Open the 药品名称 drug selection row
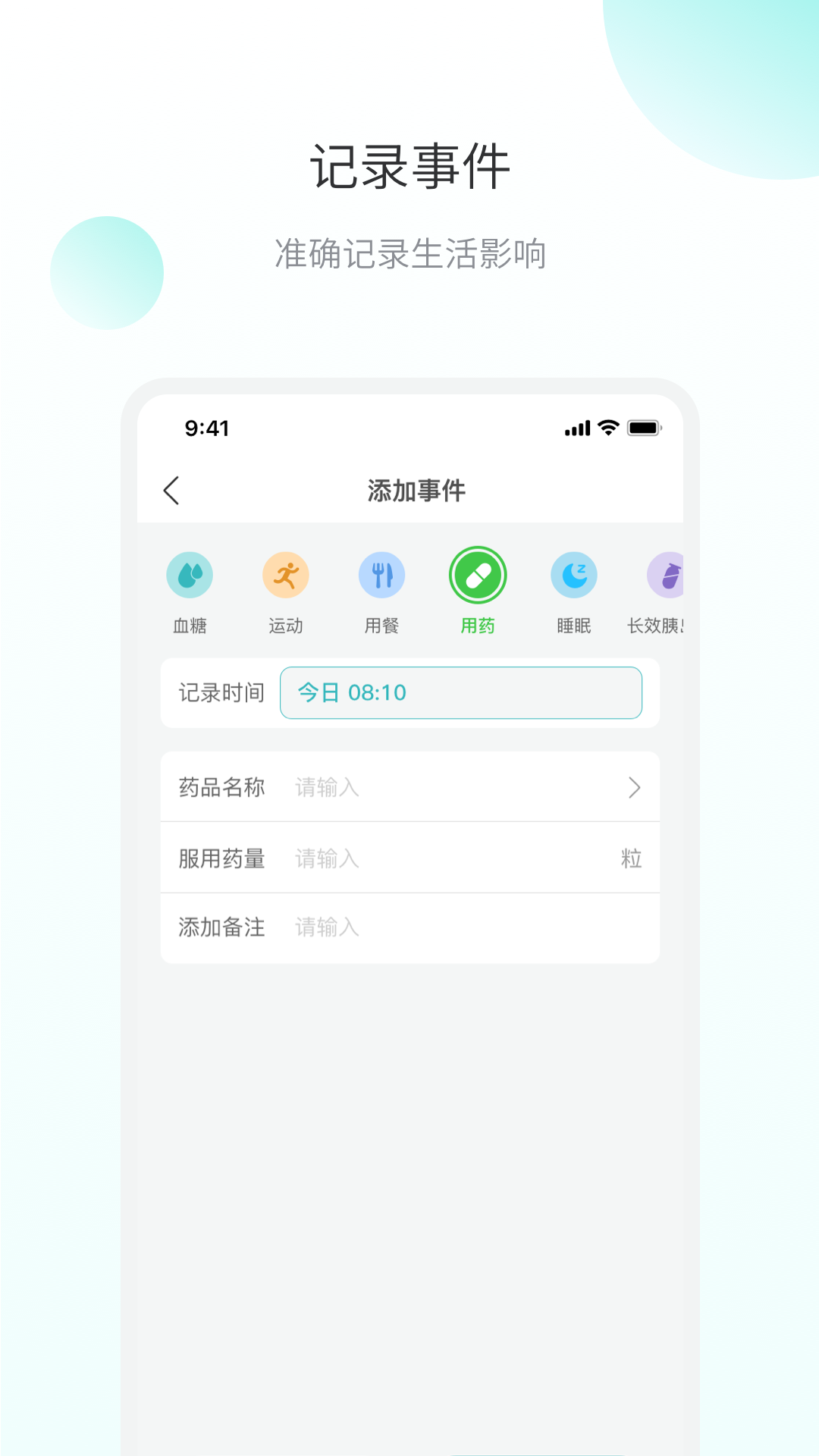This screenshot has height=1456, width=819. coord(409,788)
